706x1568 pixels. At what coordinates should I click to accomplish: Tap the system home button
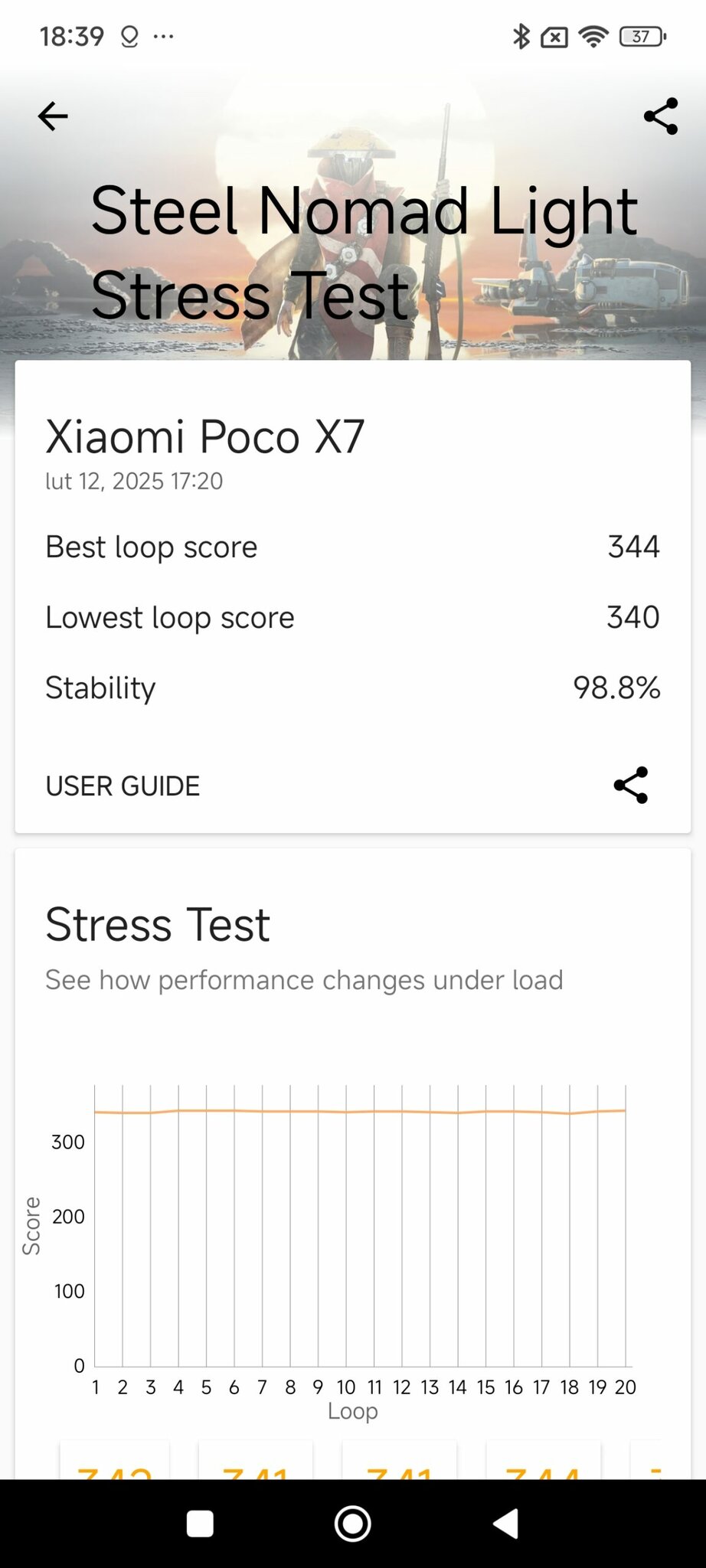point(353,1524)
